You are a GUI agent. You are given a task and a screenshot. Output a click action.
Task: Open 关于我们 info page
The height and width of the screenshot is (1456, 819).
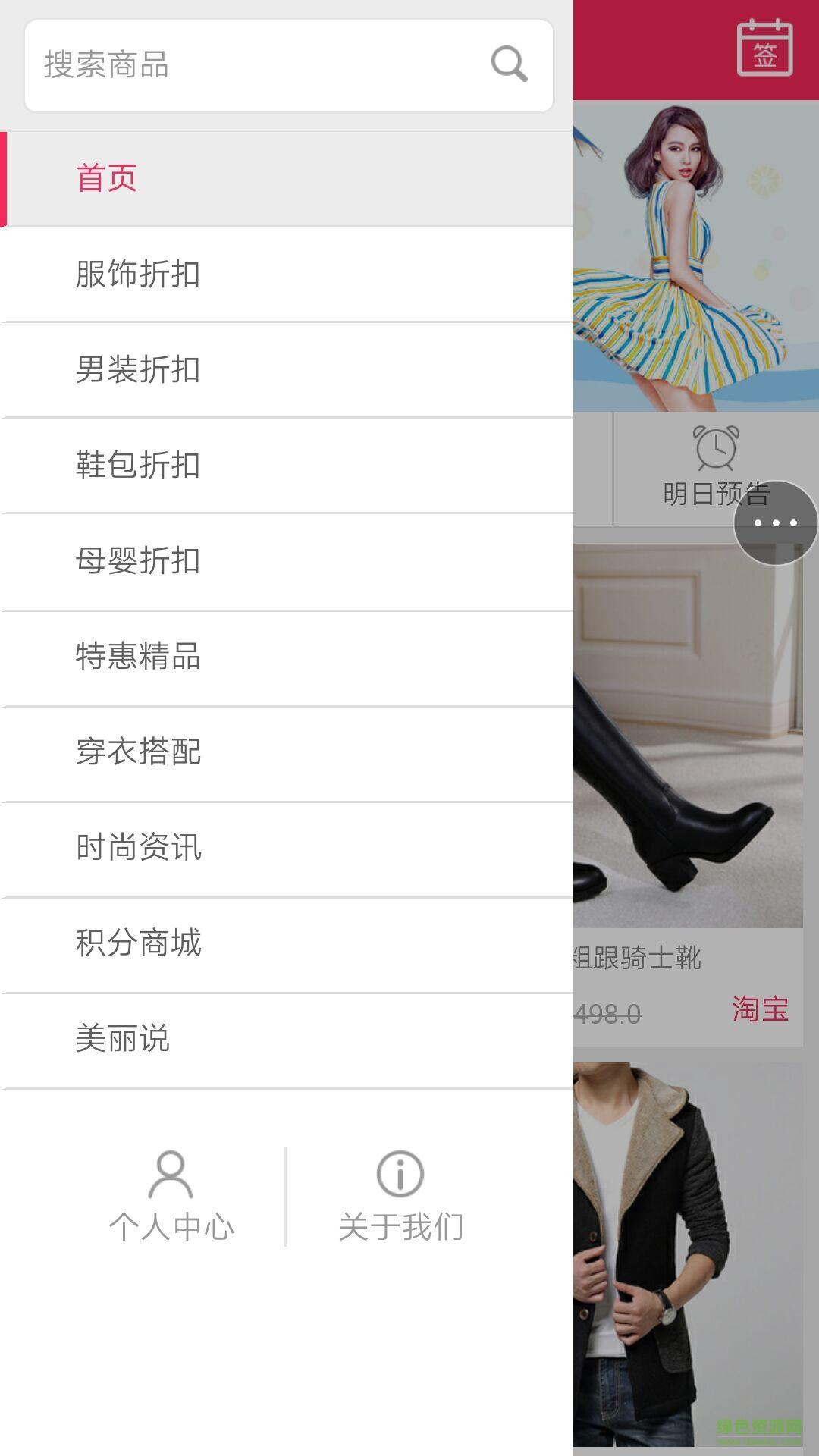click(400, 1197)
